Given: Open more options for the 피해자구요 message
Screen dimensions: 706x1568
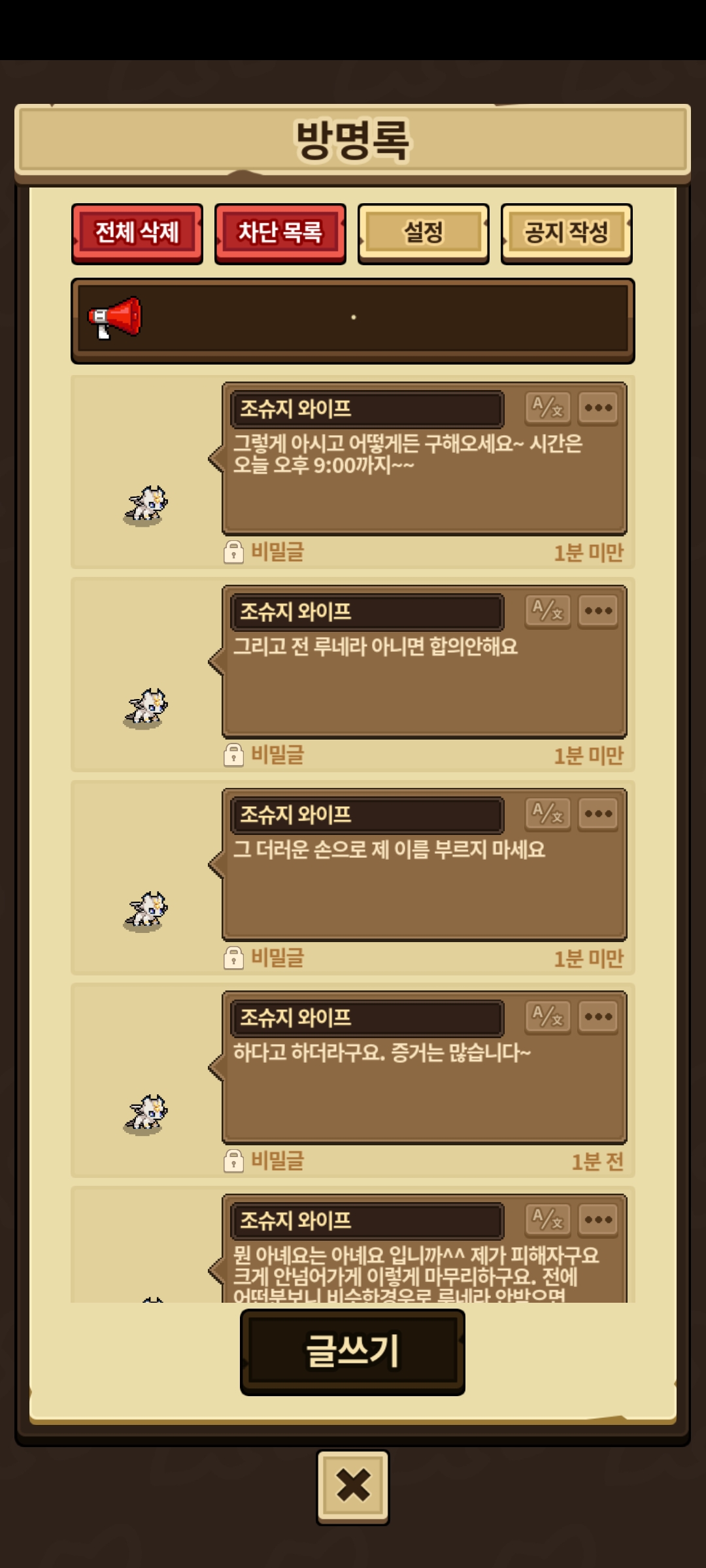Looking at the screenshot, I should point(598,1220).
